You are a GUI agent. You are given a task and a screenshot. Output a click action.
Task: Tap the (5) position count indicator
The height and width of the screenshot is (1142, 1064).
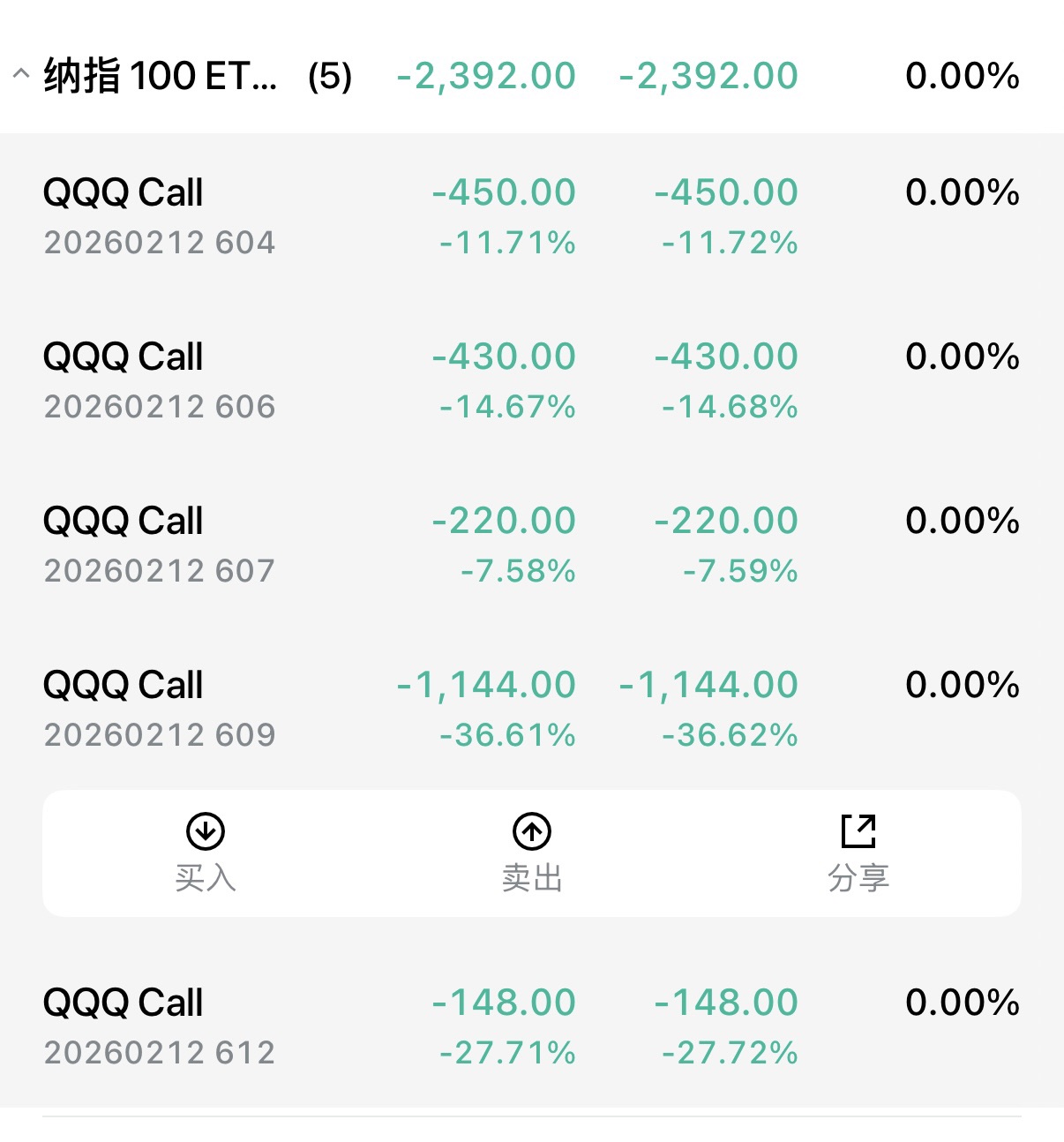(x=328, y=75)
